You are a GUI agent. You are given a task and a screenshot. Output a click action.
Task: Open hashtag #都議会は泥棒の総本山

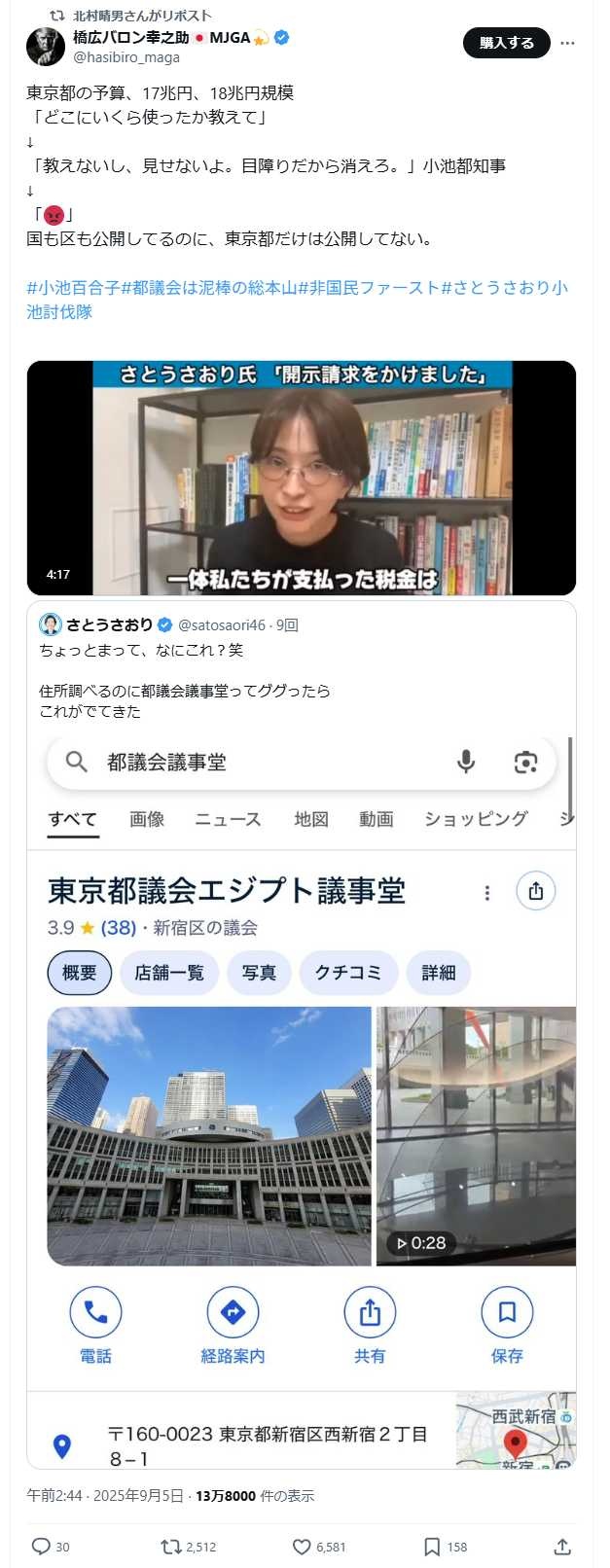(209, 288)
